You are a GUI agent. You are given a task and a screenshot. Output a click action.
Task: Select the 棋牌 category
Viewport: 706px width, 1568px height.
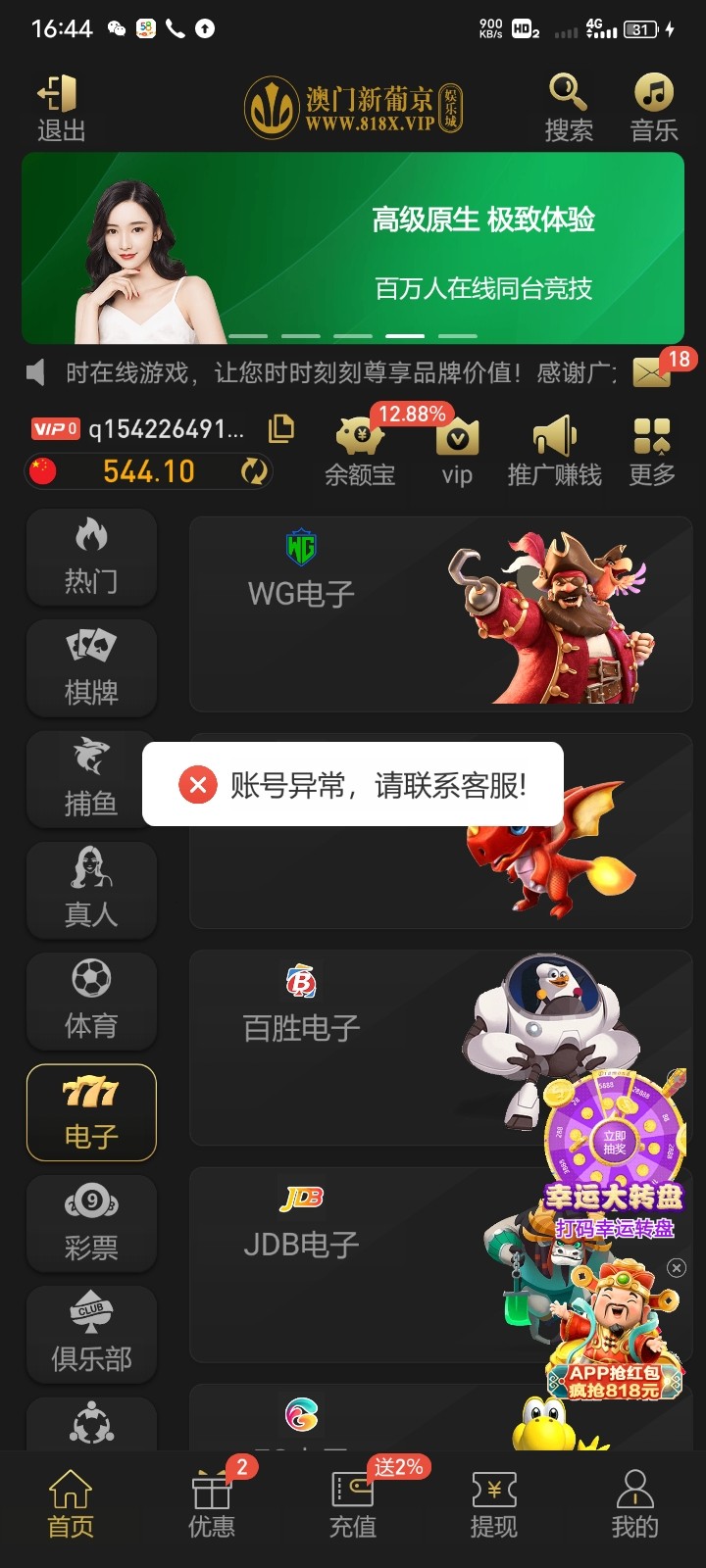(x=91, y=668)
